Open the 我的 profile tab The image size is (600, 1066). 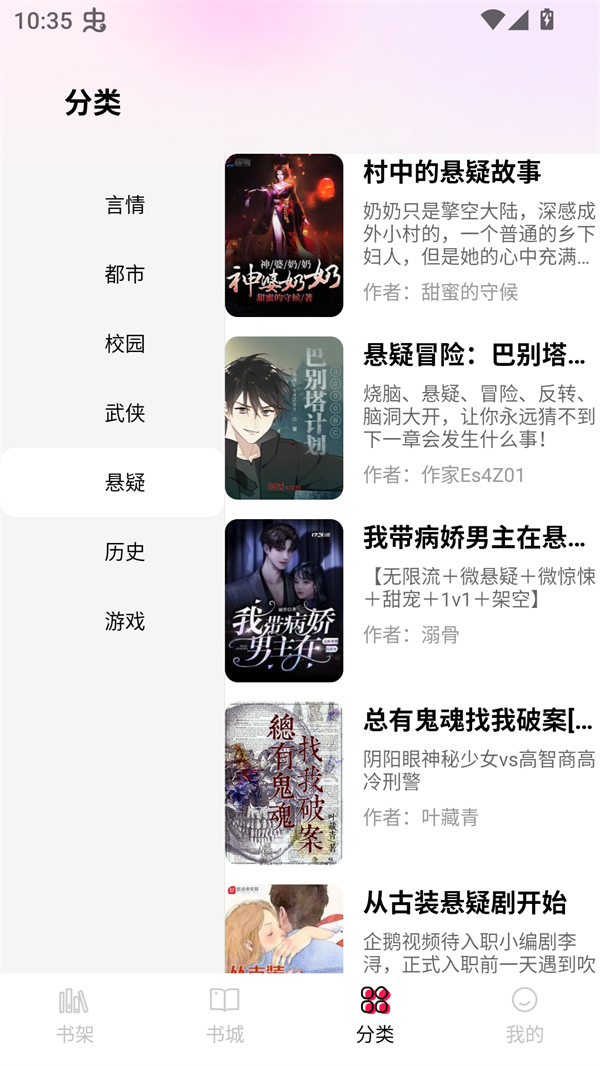pos(524,1014)
